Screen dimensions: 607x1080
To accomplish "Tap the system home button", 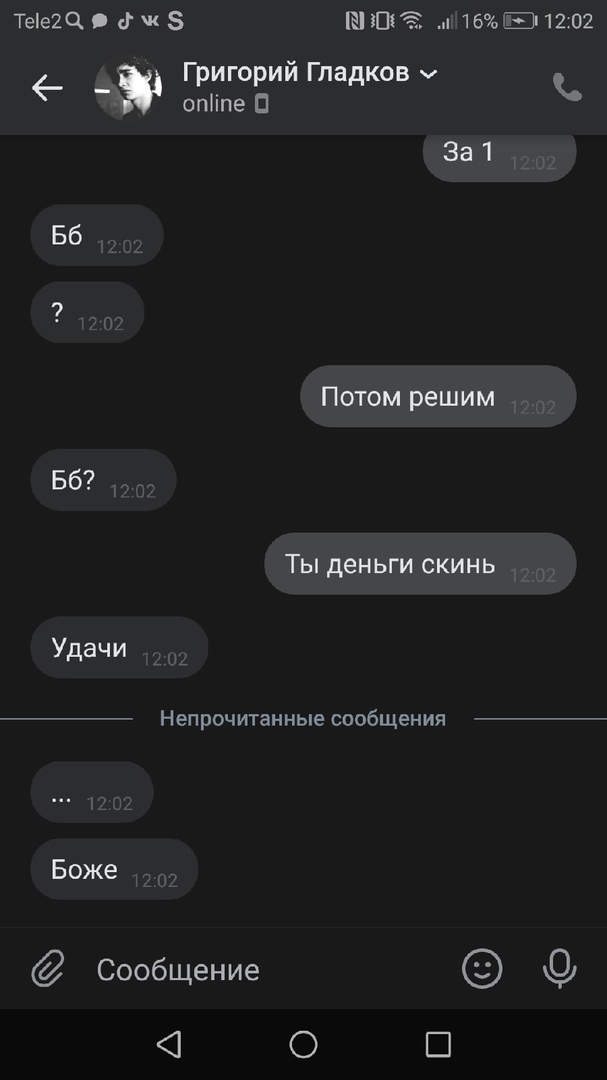I will pos(303,1045).
